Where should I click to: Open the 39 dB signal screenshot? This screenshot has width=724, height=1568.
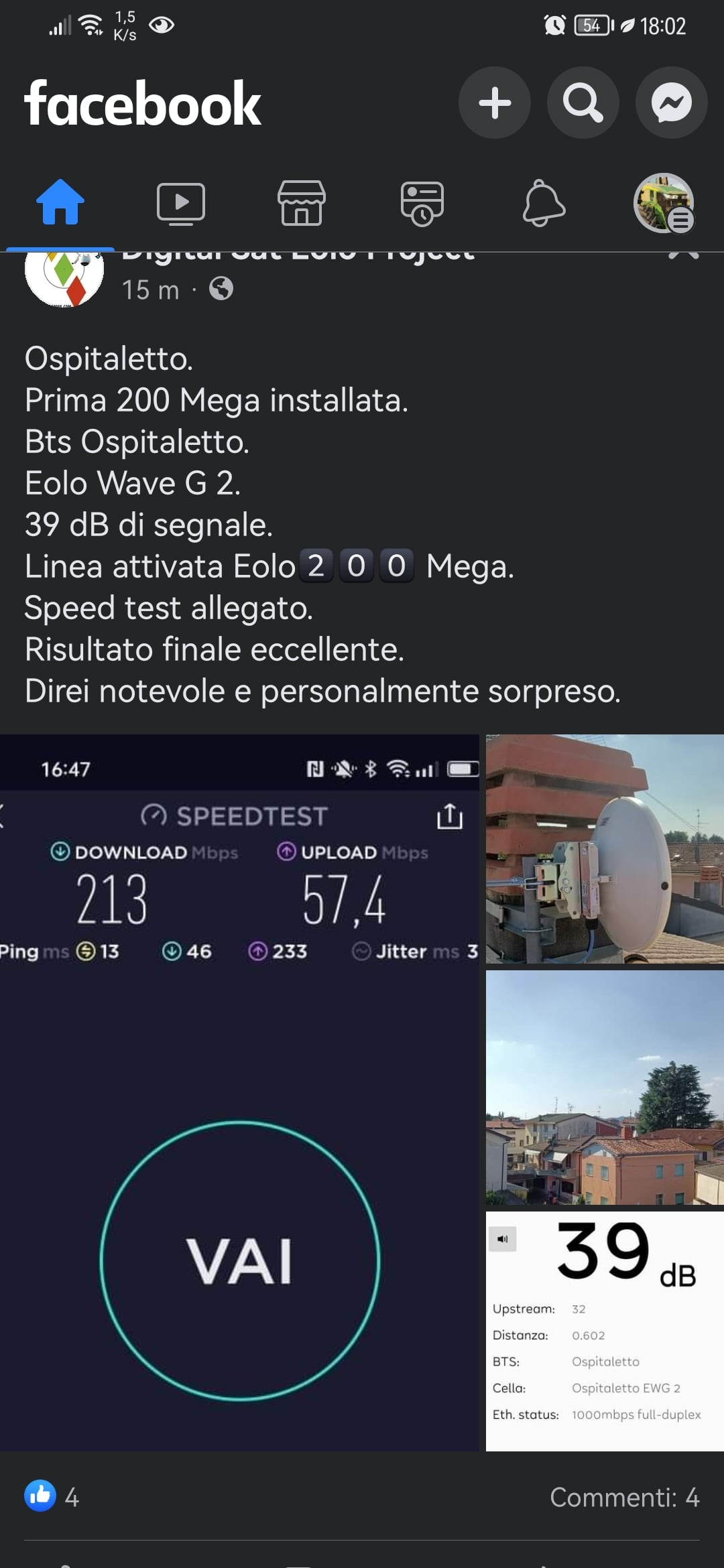tap(605, 1331)
